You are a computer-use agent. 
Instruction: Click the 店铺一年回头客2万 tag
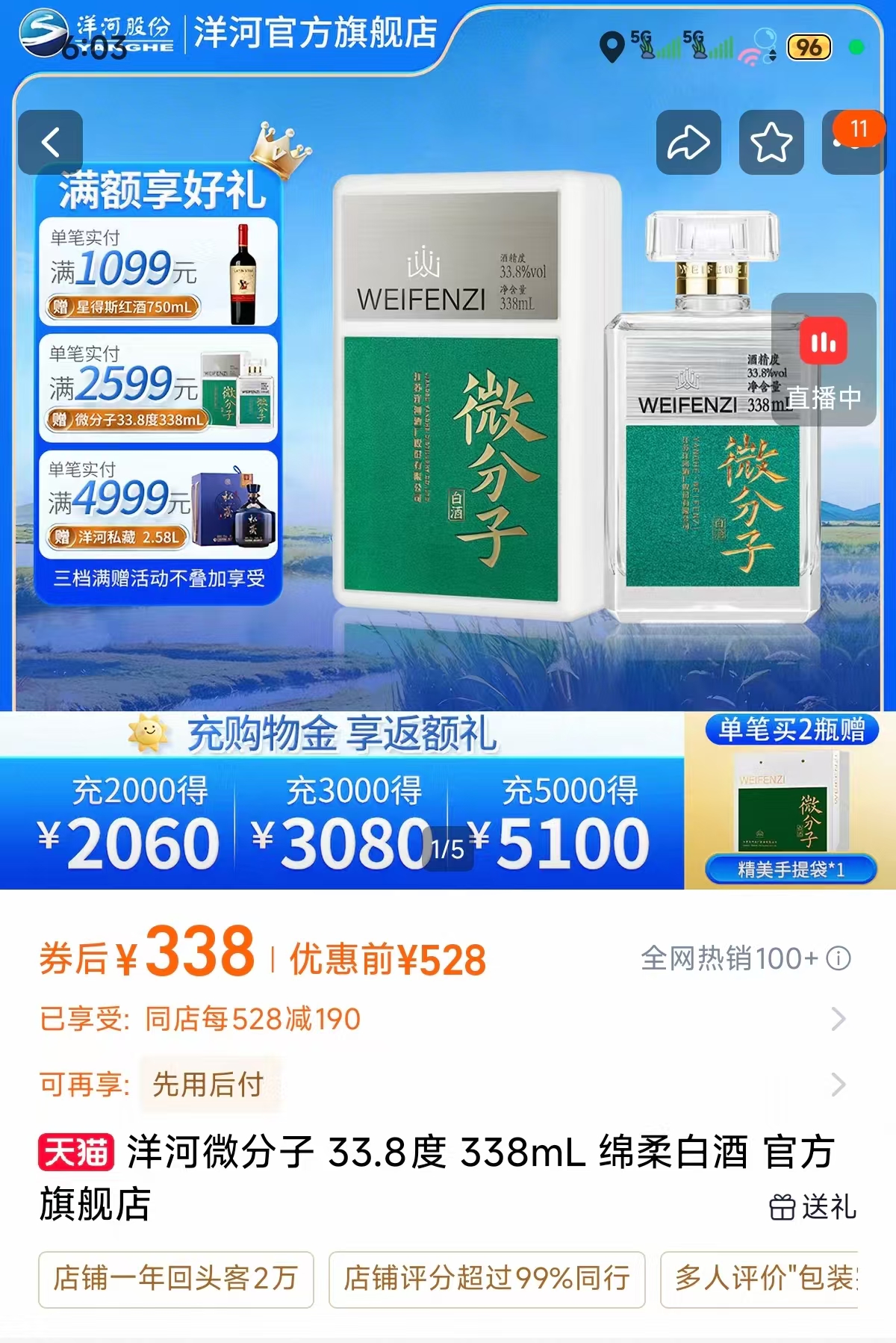pos(175,1277)
